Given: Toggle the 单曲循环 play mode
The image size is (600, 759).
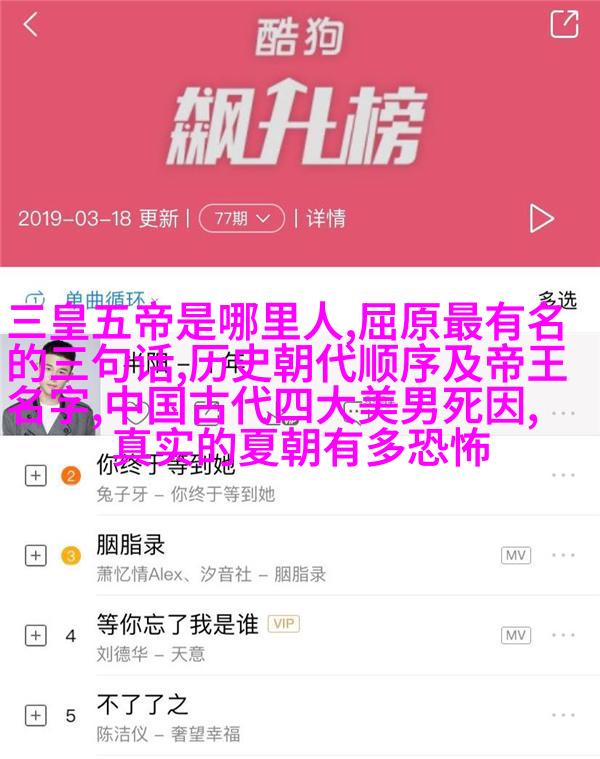Looking at the screenshot, I should [90, 298].
